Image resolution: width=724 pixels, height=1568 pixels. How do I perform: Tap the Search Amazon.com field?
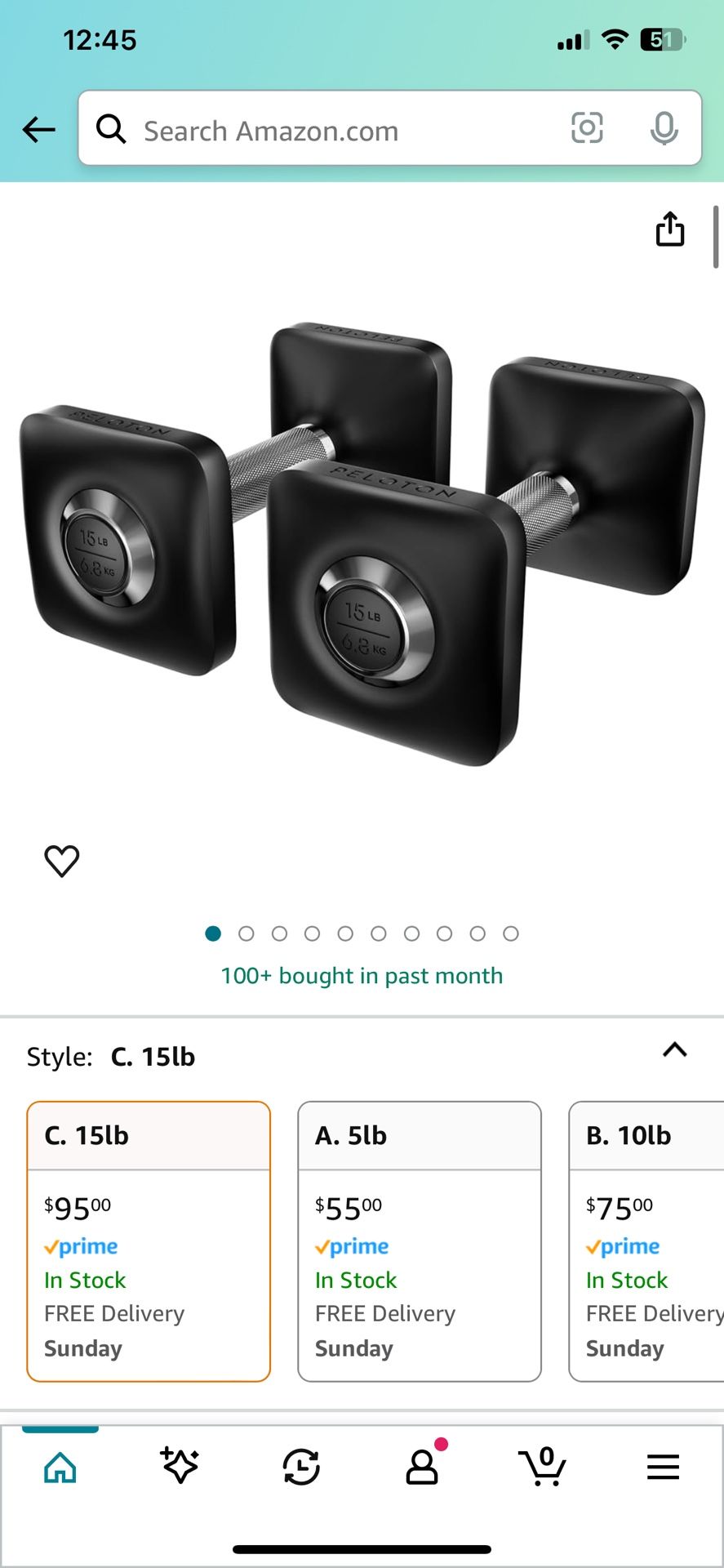(326, 131)
